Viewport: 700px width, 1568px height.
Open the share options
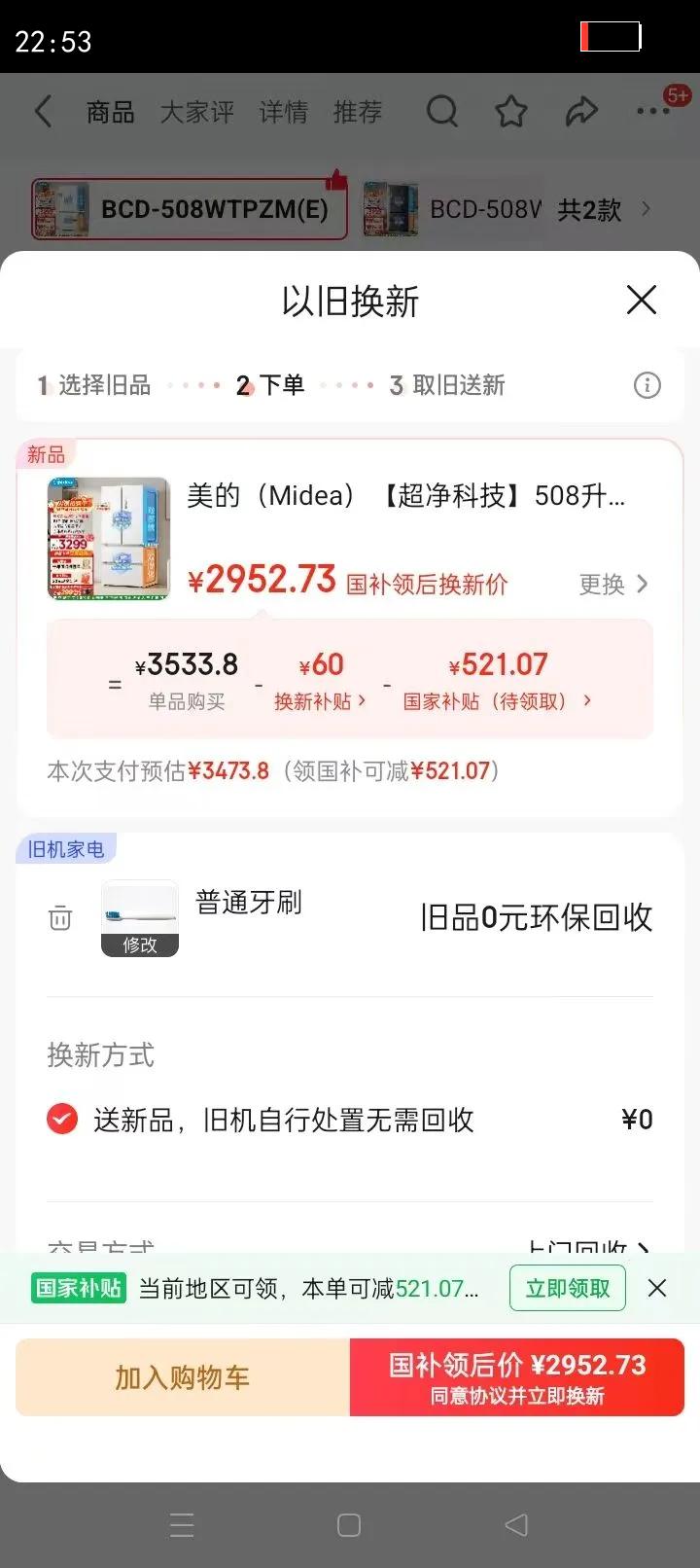pos(581,111)
